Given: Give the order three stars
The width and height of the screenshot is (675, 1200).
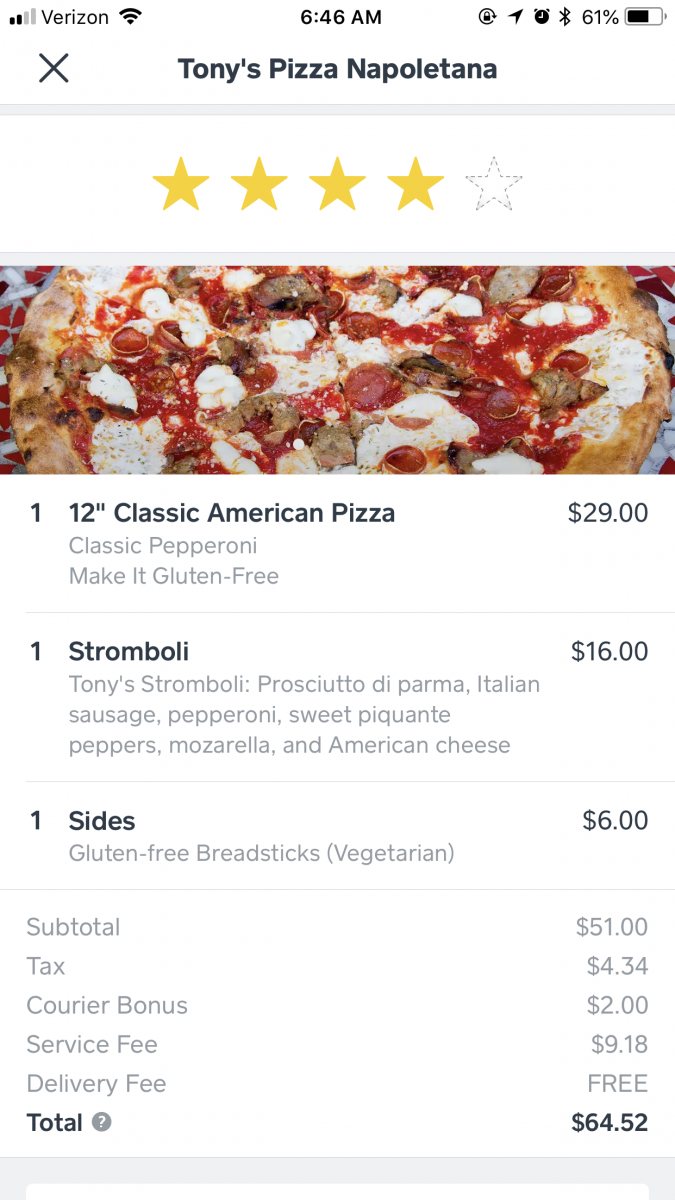Looking at the screenshot, I should point(337,184).
